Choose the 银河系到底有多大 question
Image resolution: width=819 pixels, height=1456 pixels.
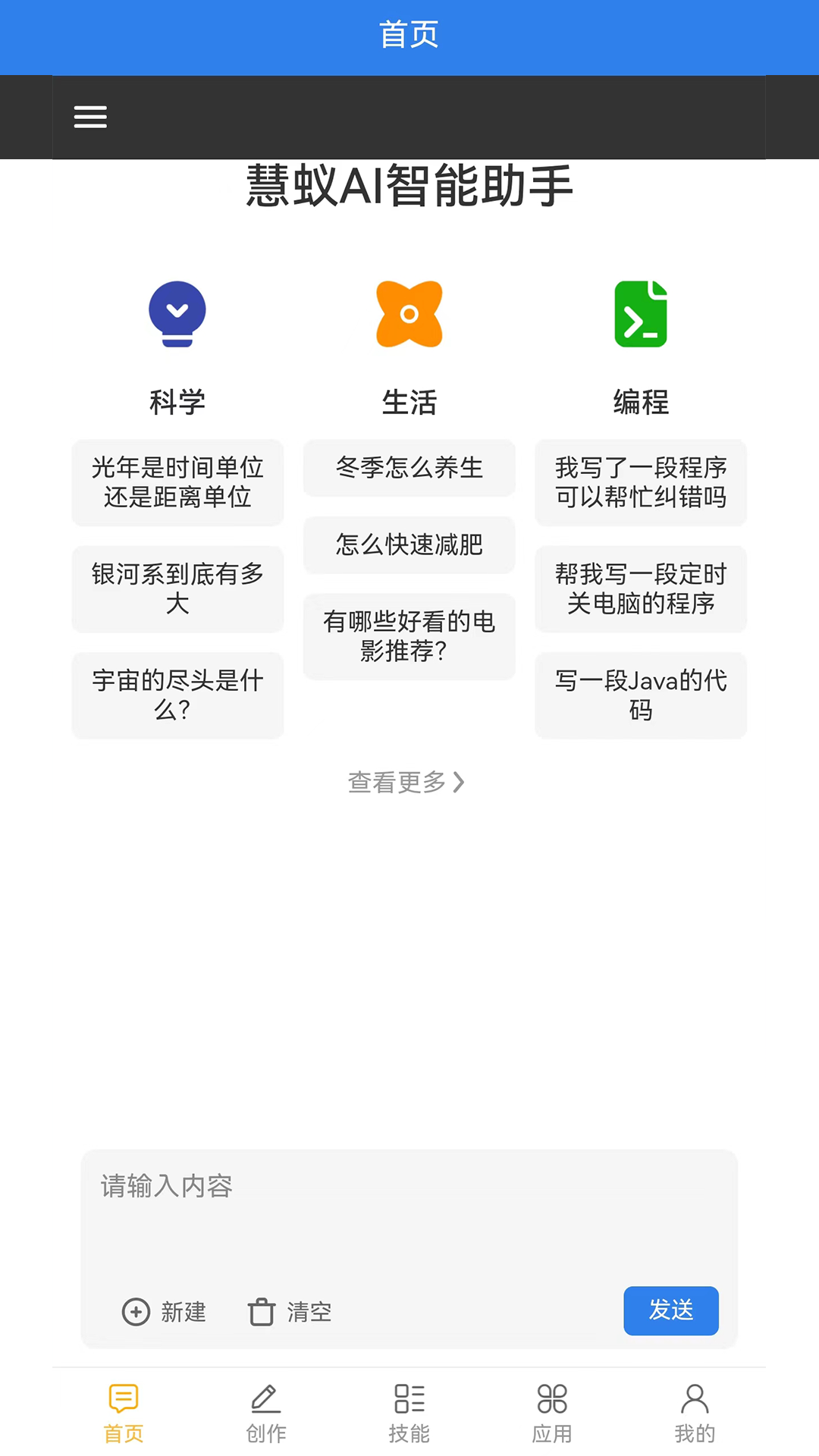point(177,588)
